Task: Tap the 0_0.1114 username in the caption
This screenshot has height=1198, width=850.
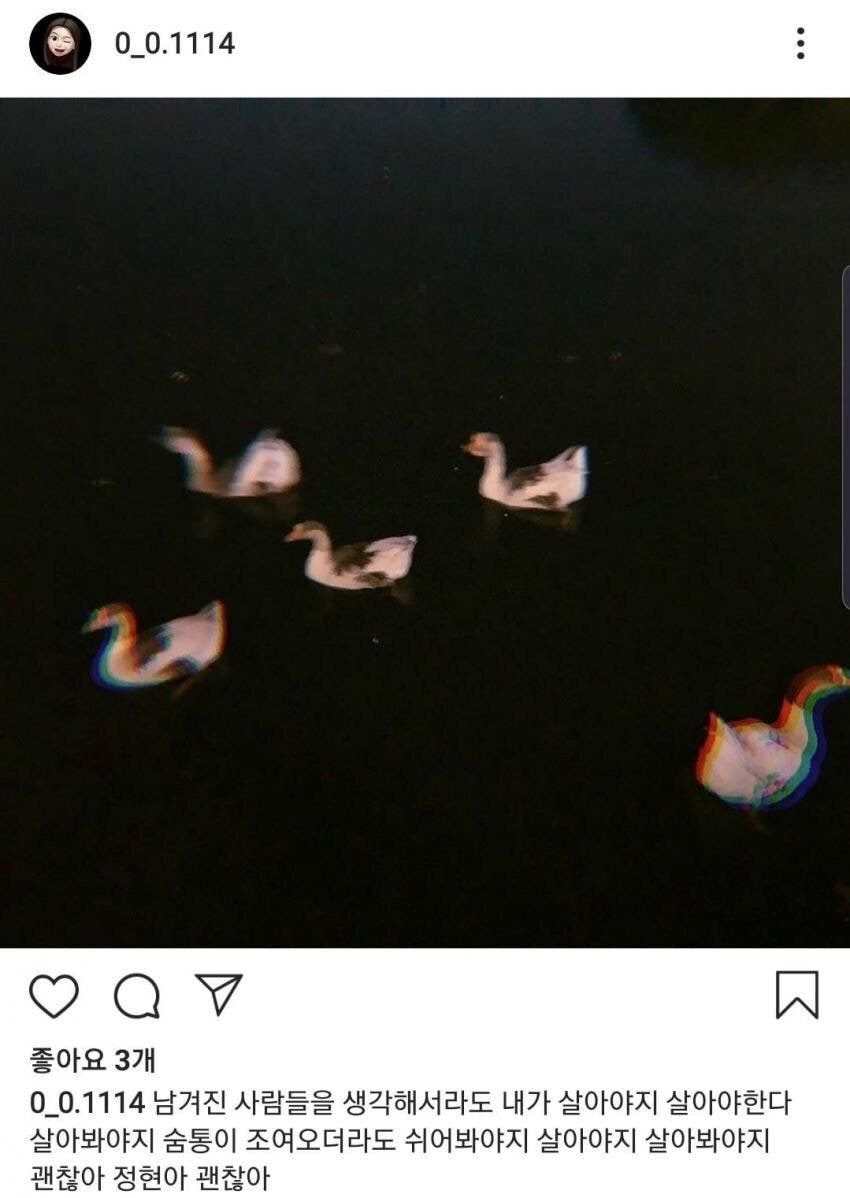Action: coord(88,1103)
